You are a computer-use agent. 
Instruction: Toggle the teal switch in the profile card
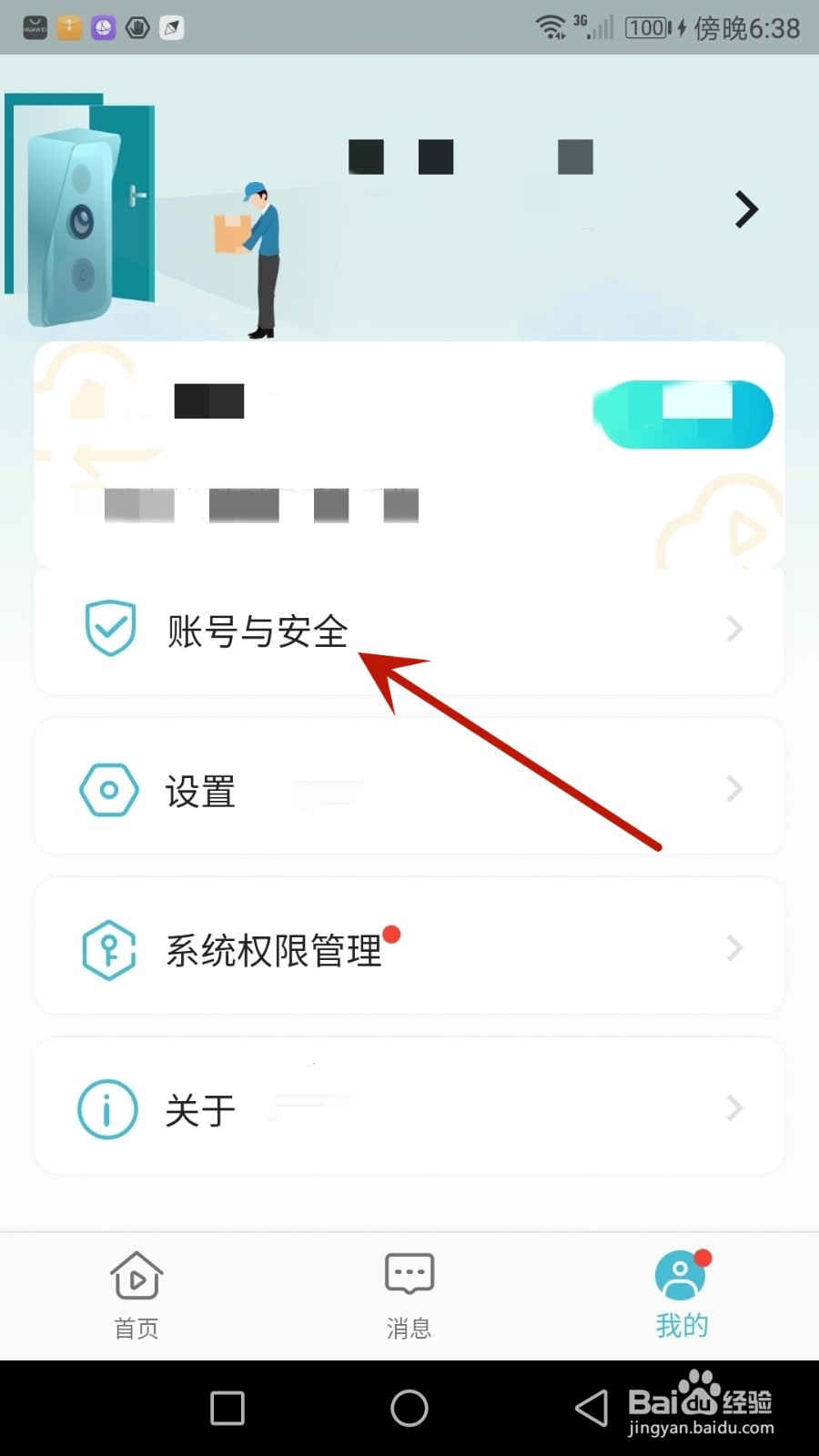click(682, 414)
